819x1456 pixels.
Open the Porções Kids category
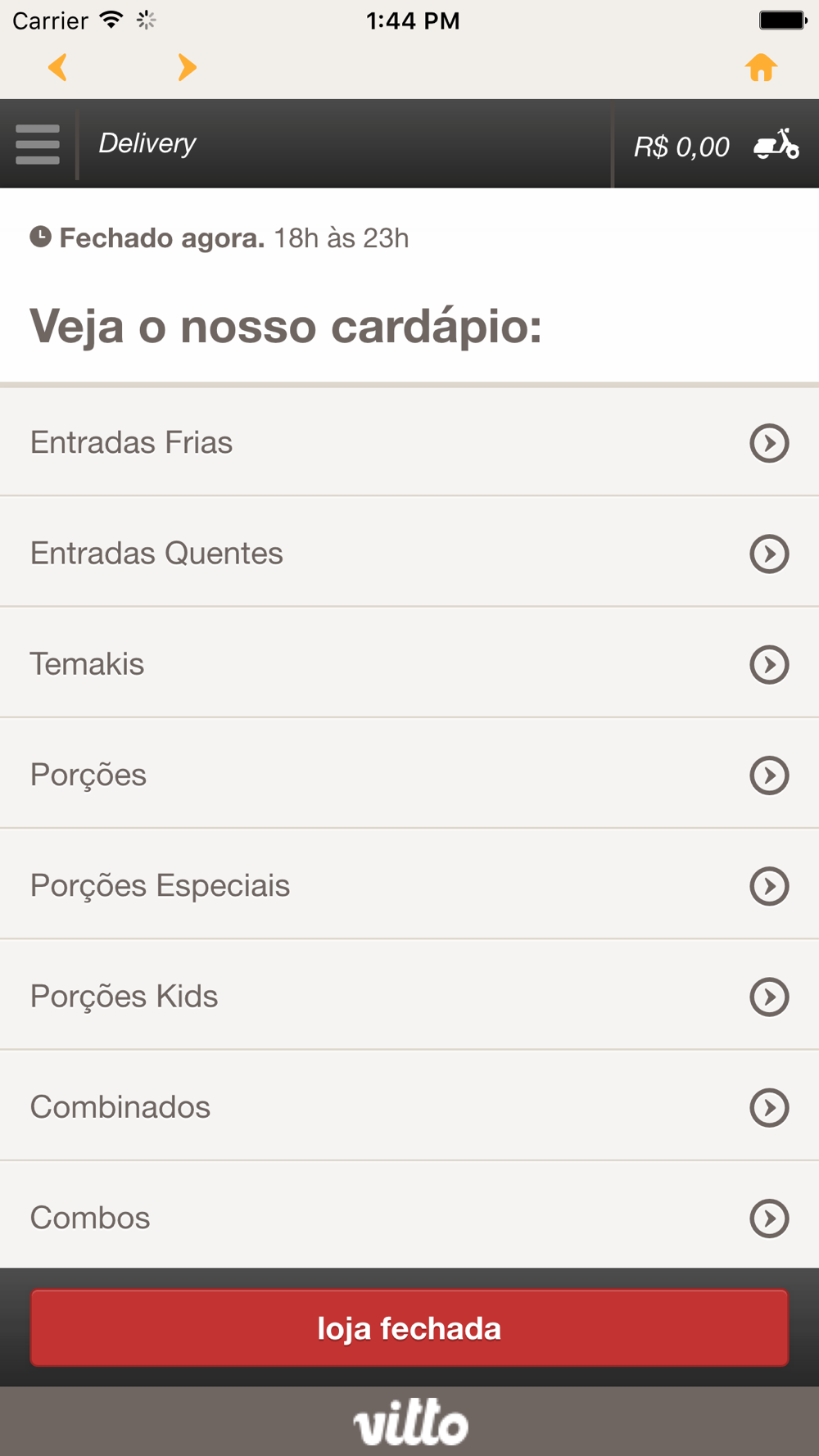409,996
